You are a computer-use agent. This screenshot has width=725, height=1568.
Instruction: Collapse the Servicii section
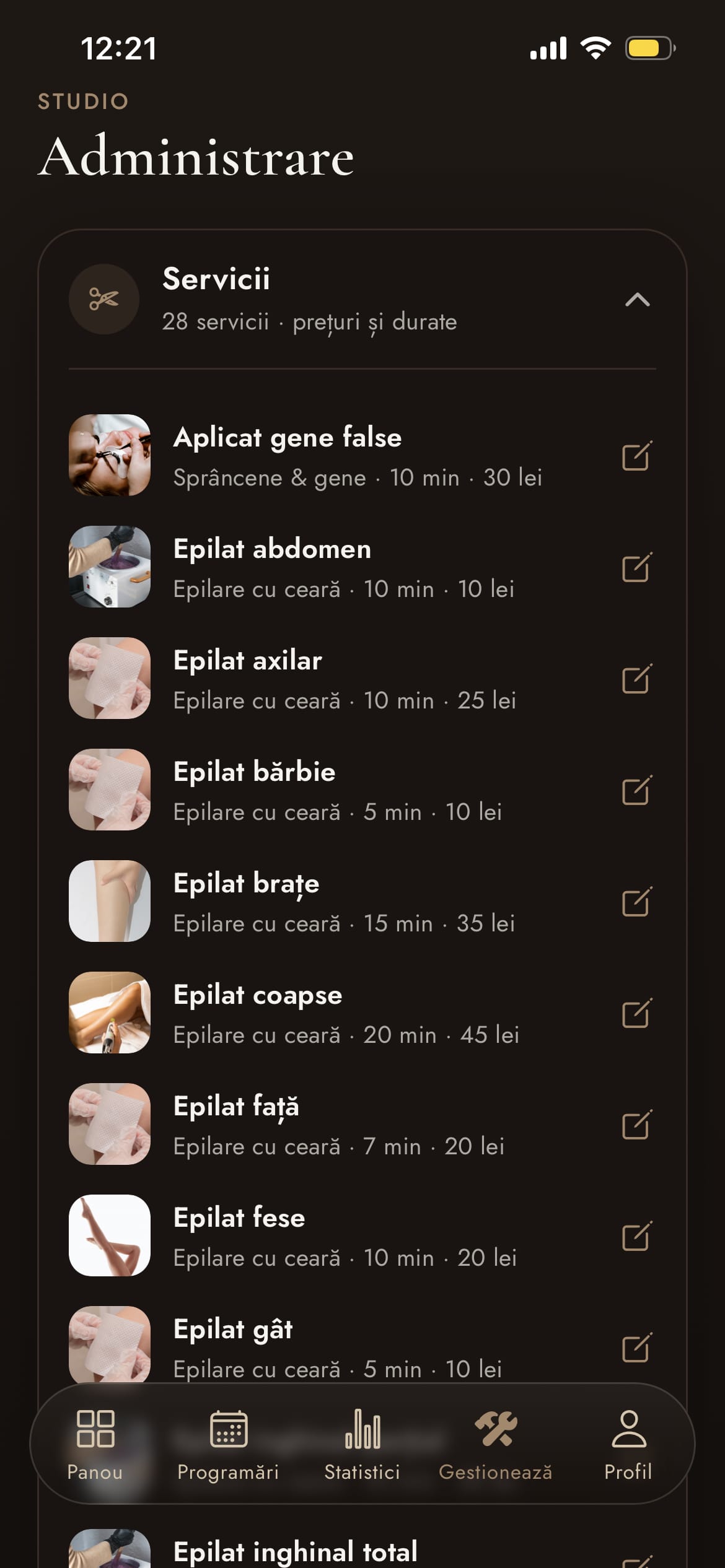pyautogui.click(x=637, y=300)
